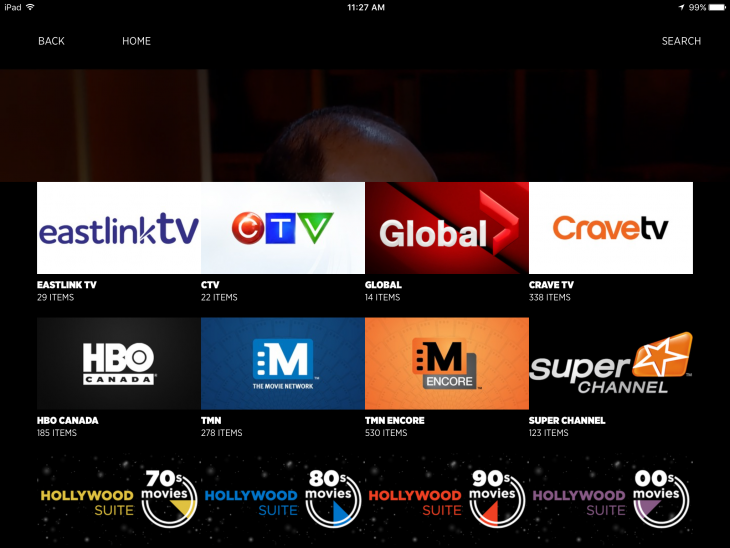Select the CTV channel tile
The width and height of the screenshot is (730, 548).
(x=283, y=228)
